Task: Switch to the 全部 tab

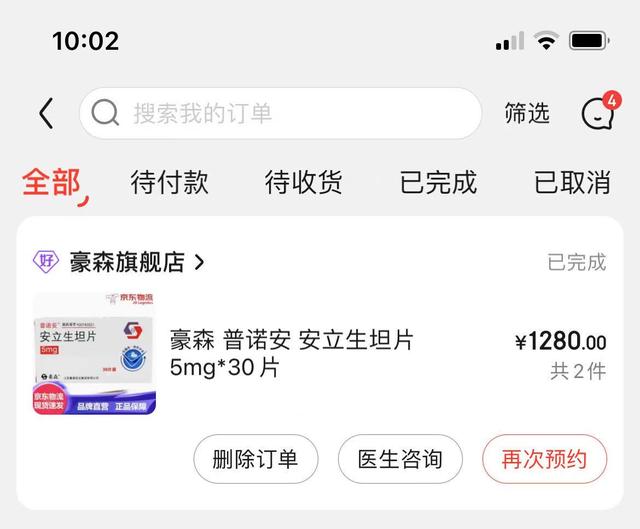Action: (x=52, y=182)
